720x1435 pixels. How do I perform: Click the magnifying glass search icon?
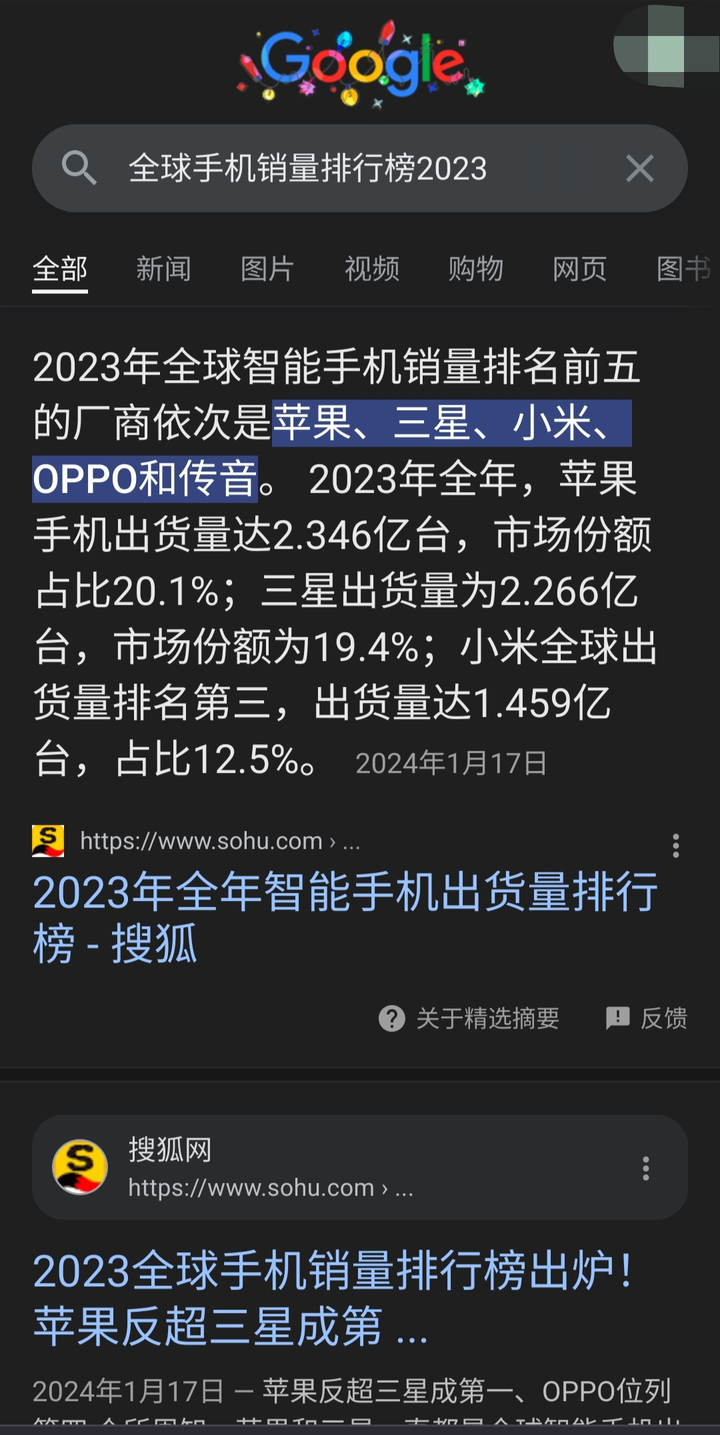[80, 168]
